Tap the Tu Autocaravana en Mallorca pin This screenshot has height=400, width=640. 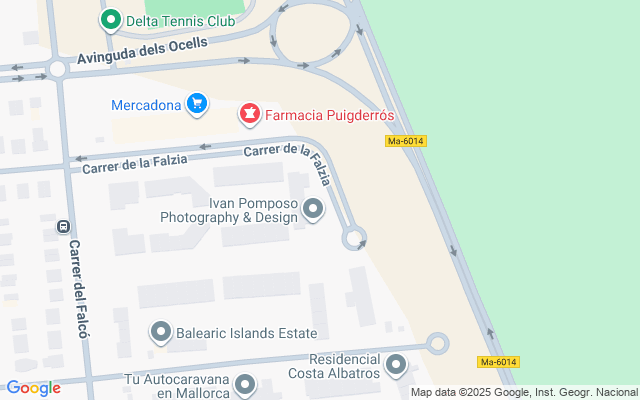[x=245, y=385]
